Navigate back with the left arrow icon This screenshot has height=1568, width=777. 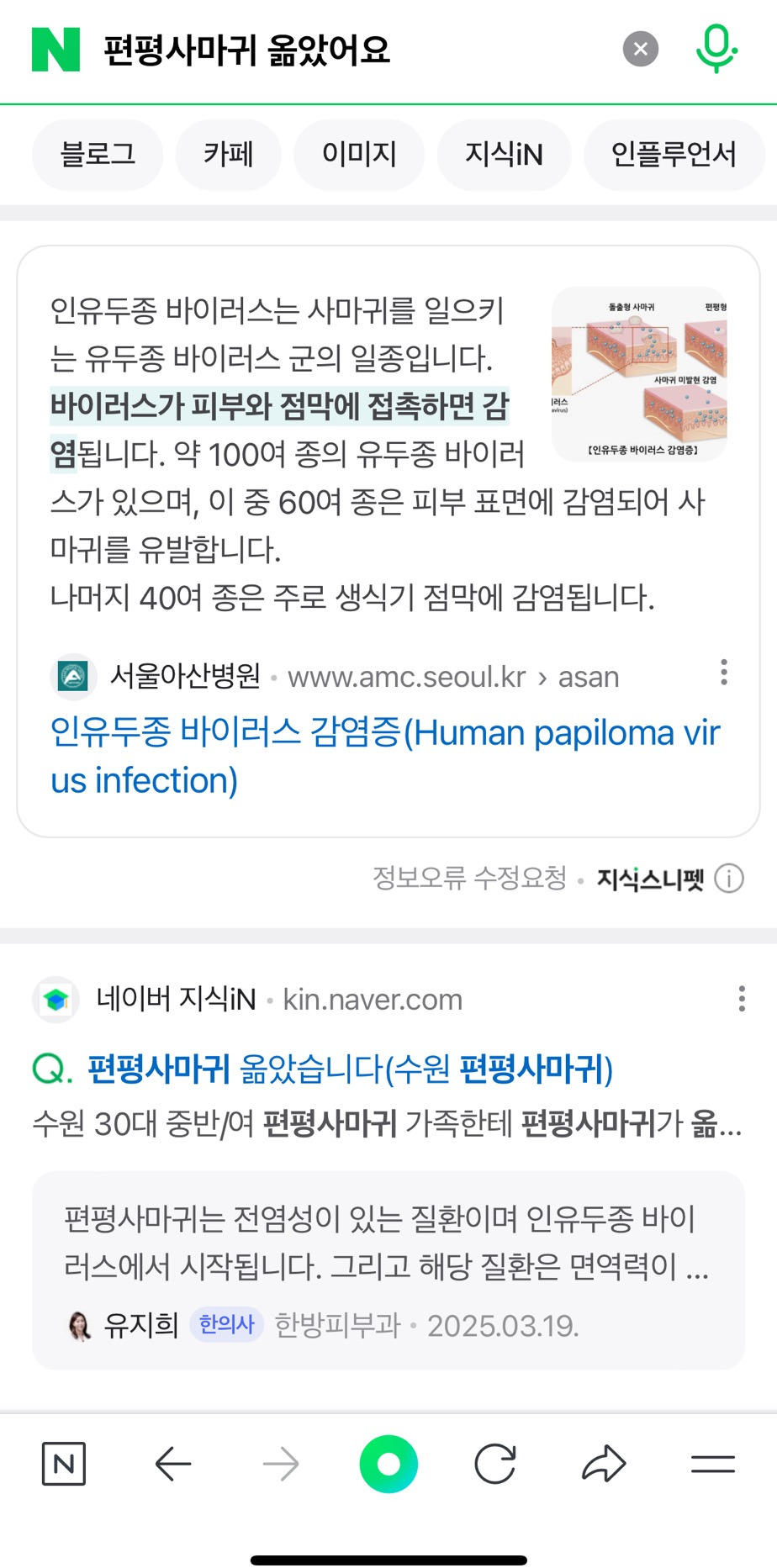pyautogui.click(x=172, y=1463)
